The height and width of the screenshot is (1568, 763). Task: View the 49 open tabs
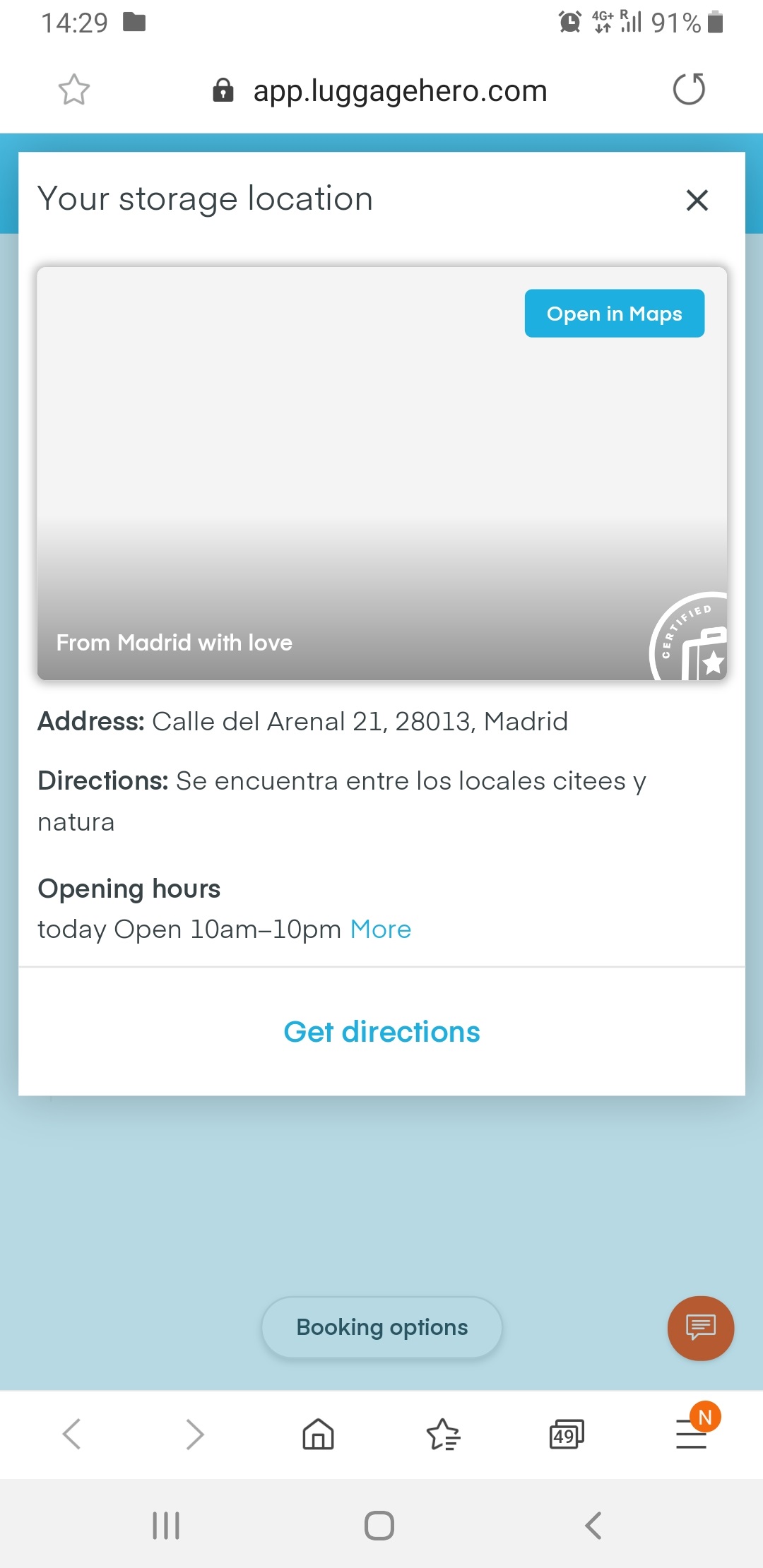(x=567, y=1434)
